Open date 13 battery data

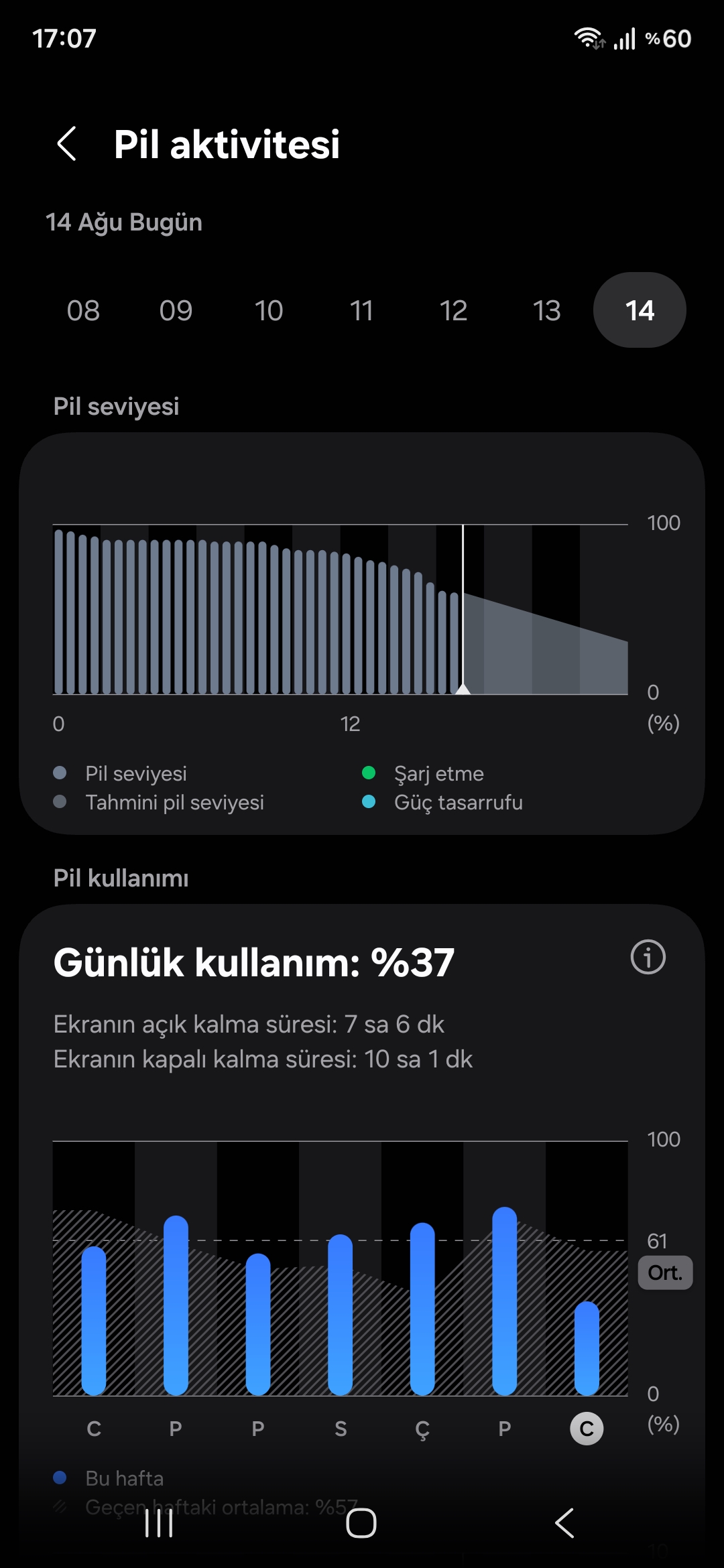coord(547,310)
